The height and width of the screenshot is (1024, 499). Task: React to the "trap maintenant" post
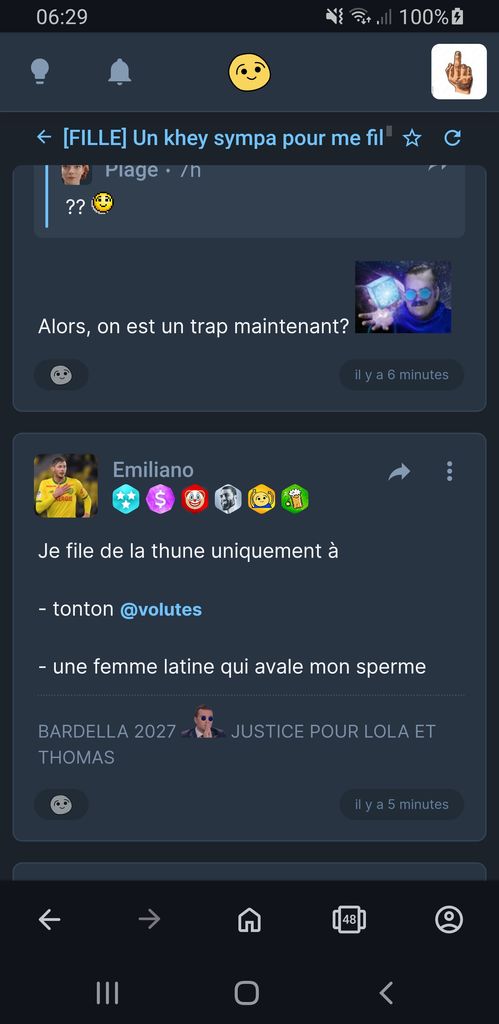coord(61,375)
